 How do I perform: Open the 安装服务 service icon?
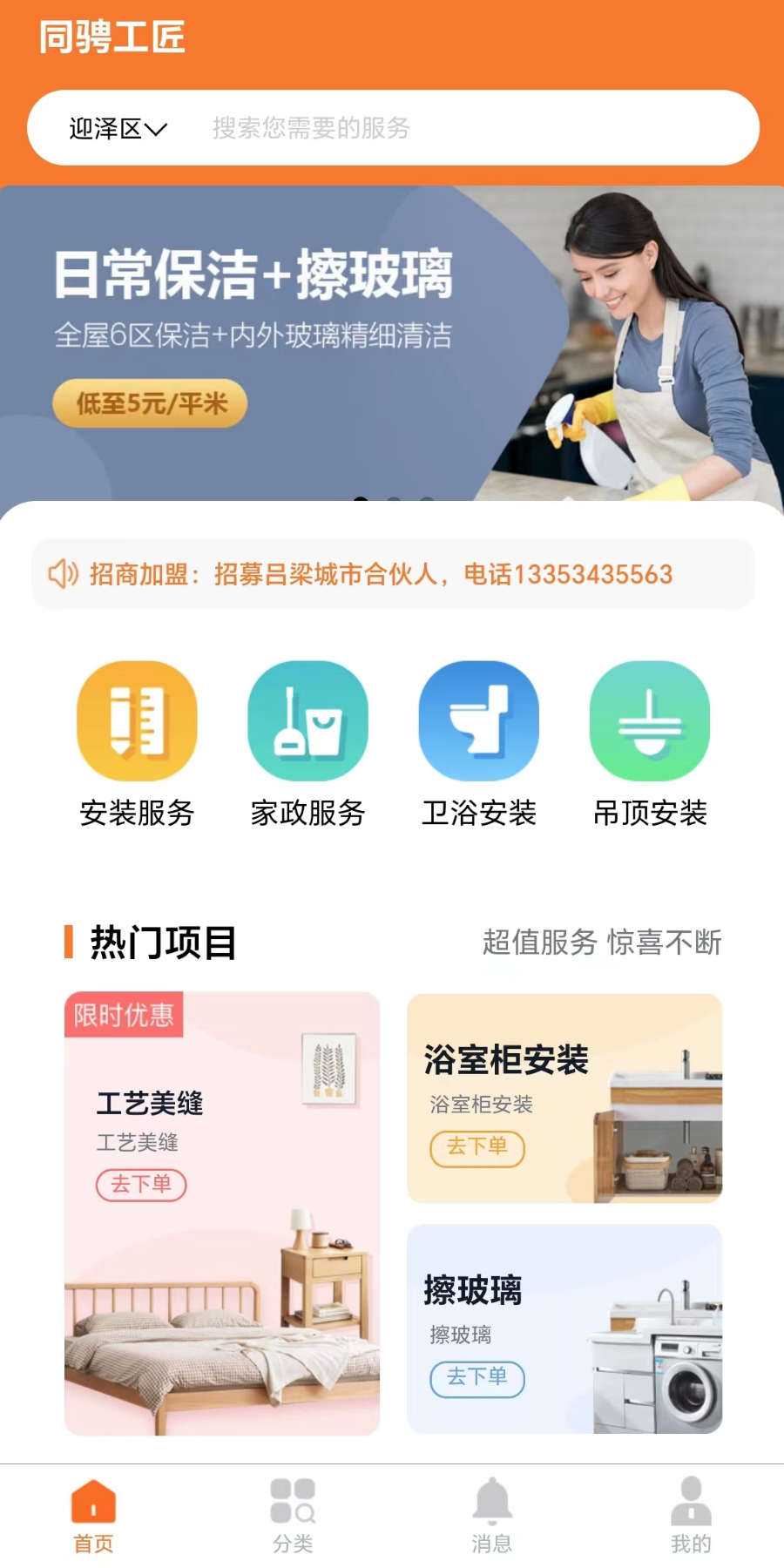click(x=136, y=721)
